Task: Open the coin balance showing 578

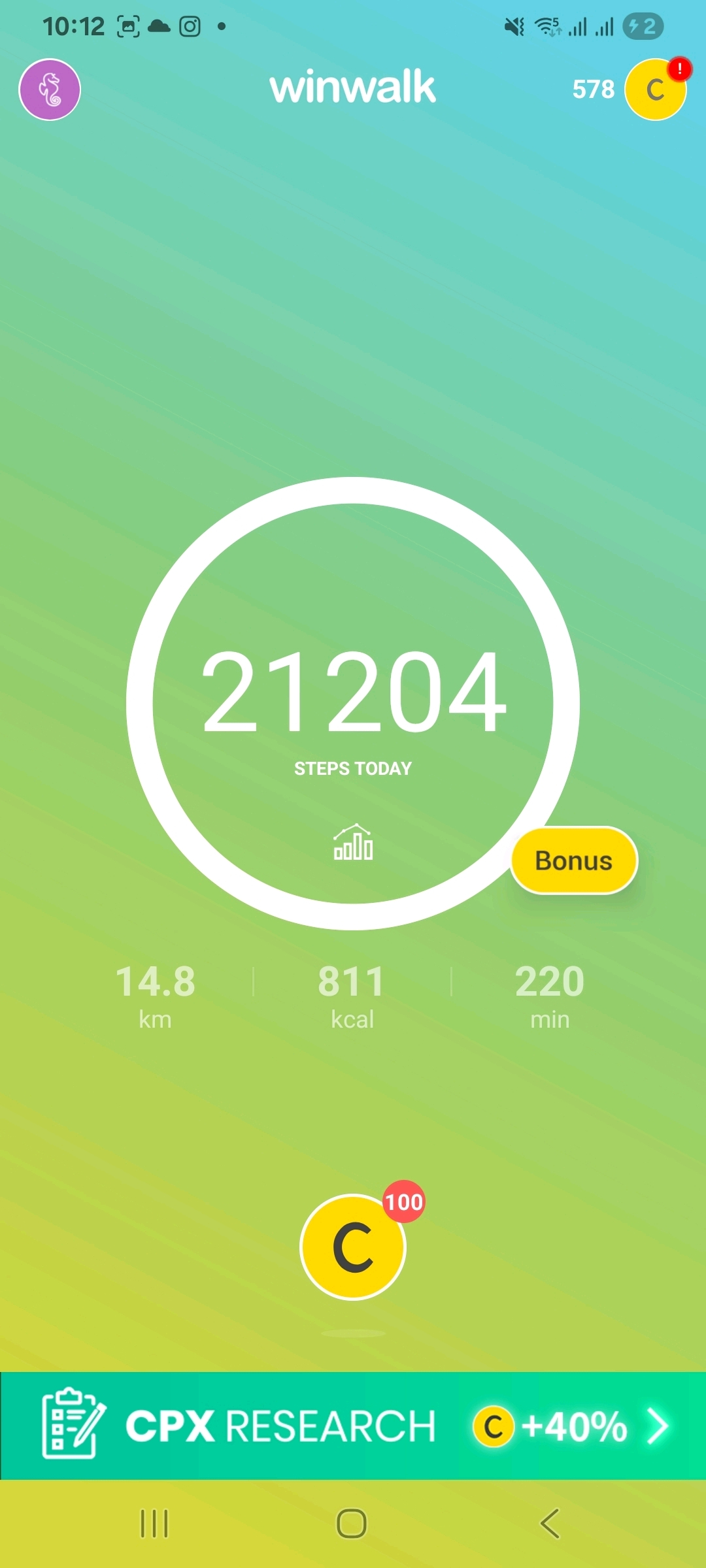Action: [654, 90]
